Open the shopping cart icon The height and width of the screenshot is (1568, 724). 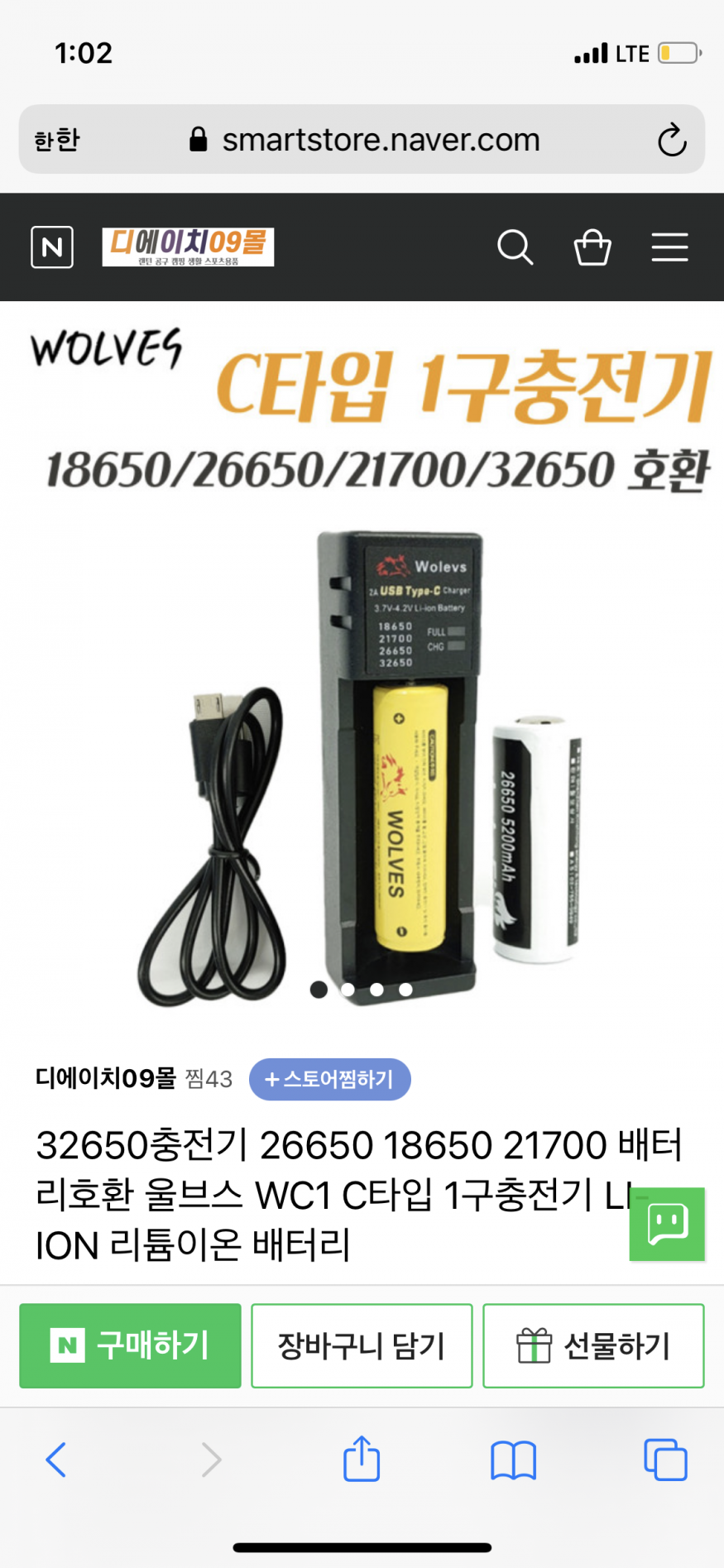[592, 247]
